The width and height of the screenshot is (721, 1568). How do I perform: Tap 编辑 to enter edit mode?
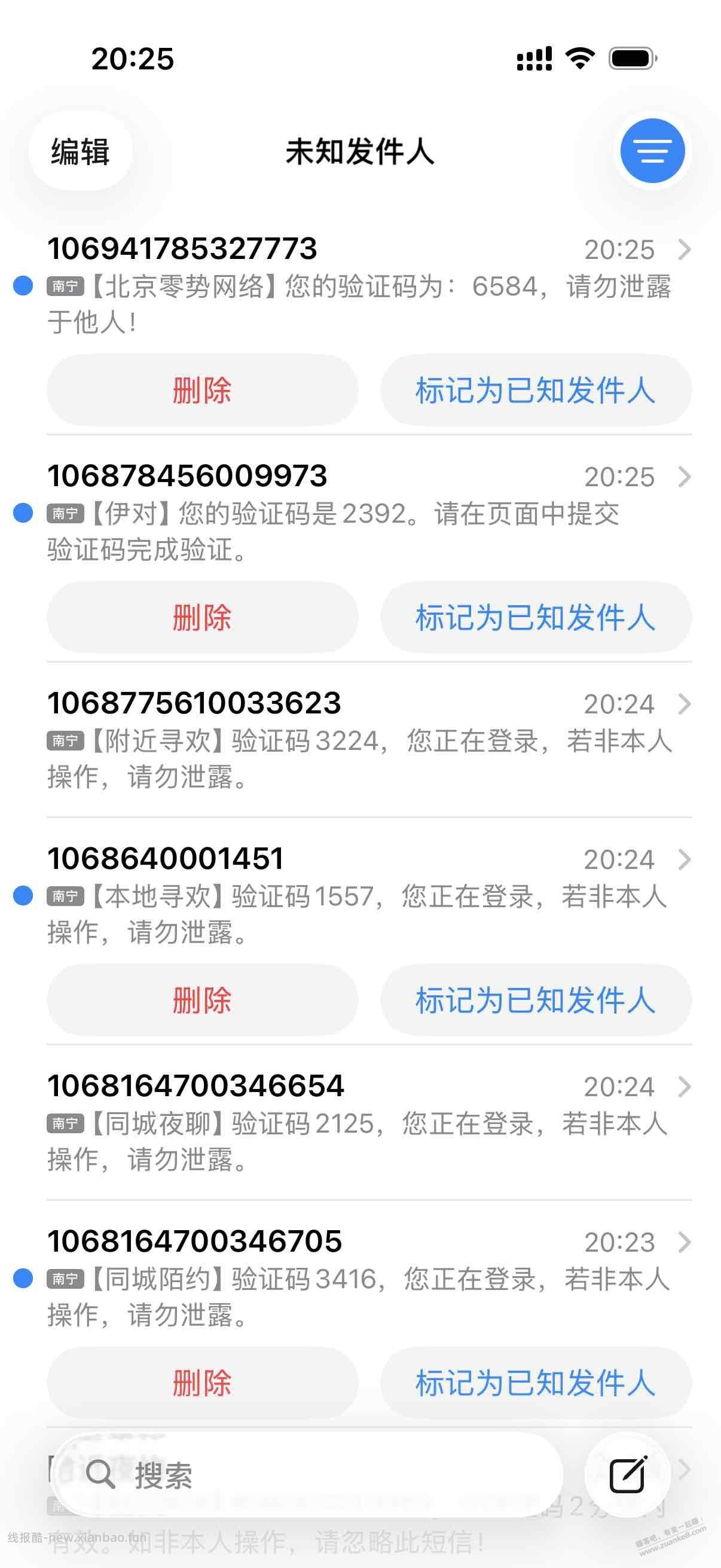[80, 153]
